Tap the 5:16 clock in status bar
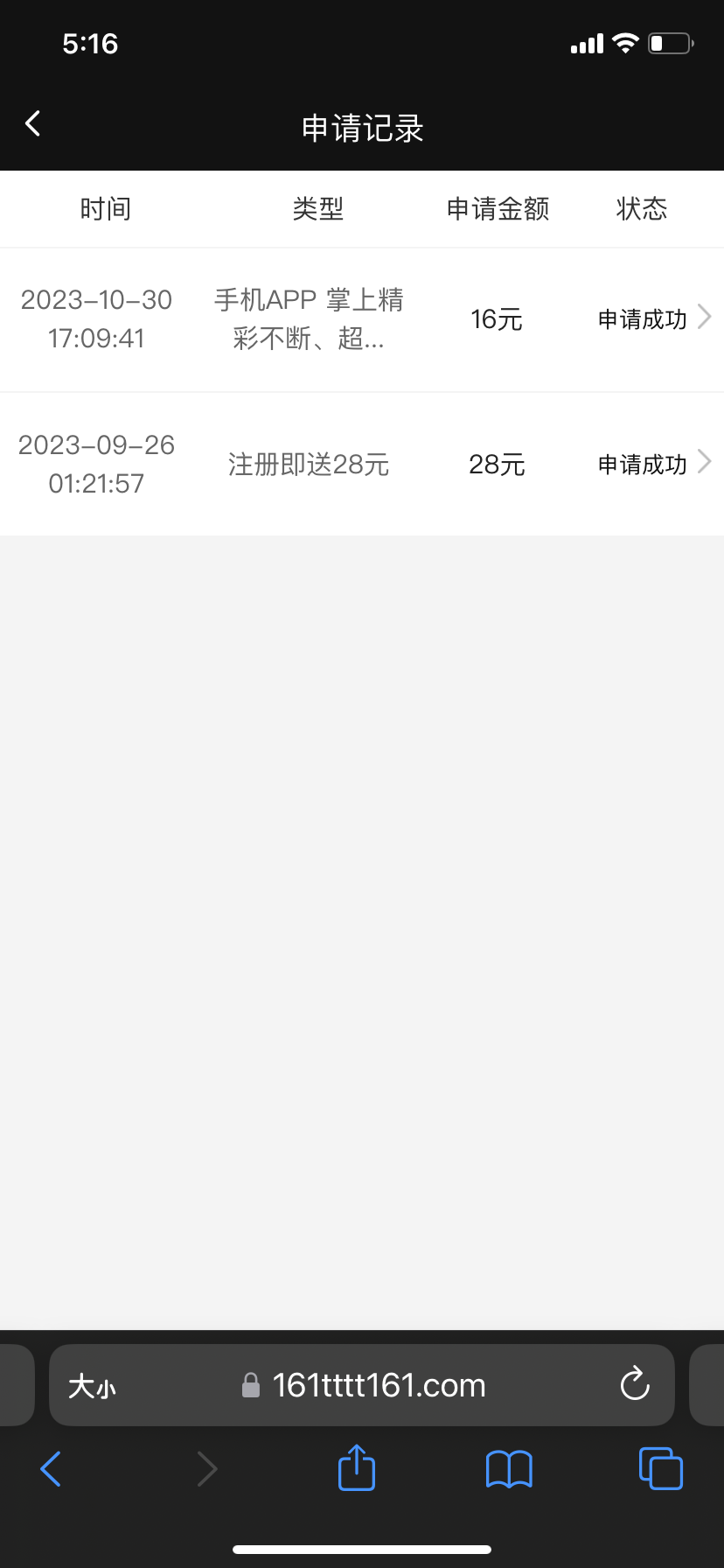The height and width of the screenshot is (1568, 724). pyautogui.click(x=90, y=43)
